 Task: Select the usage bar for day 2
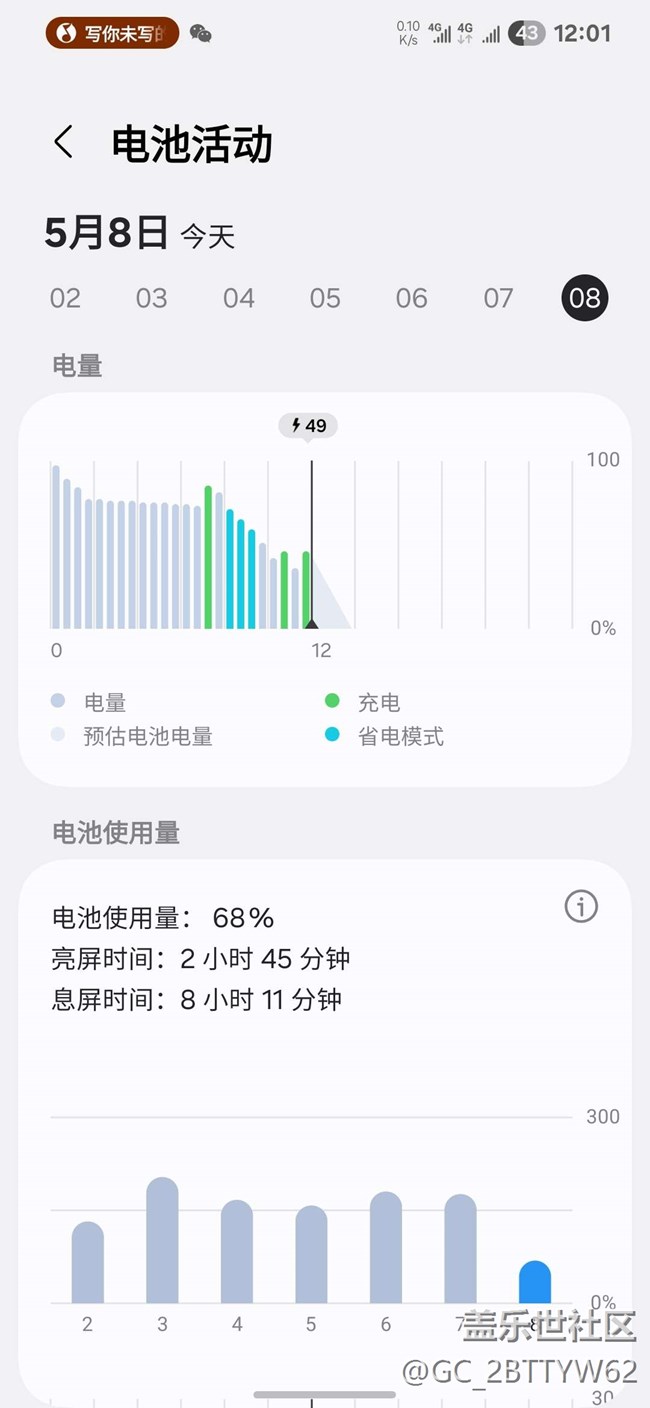pyautogui.click(x=88, y=1262)
